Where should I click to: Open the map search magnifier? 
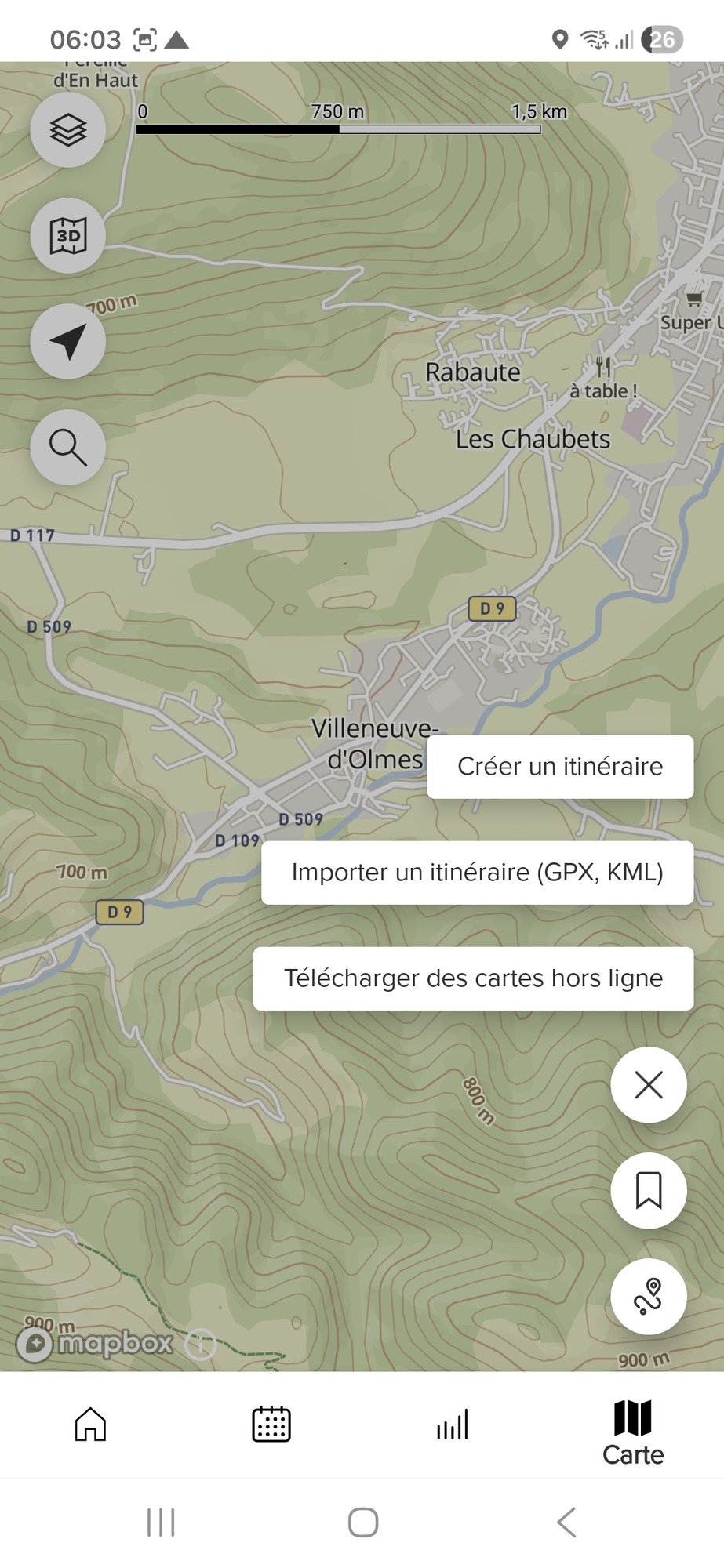(x=68, y=448)
